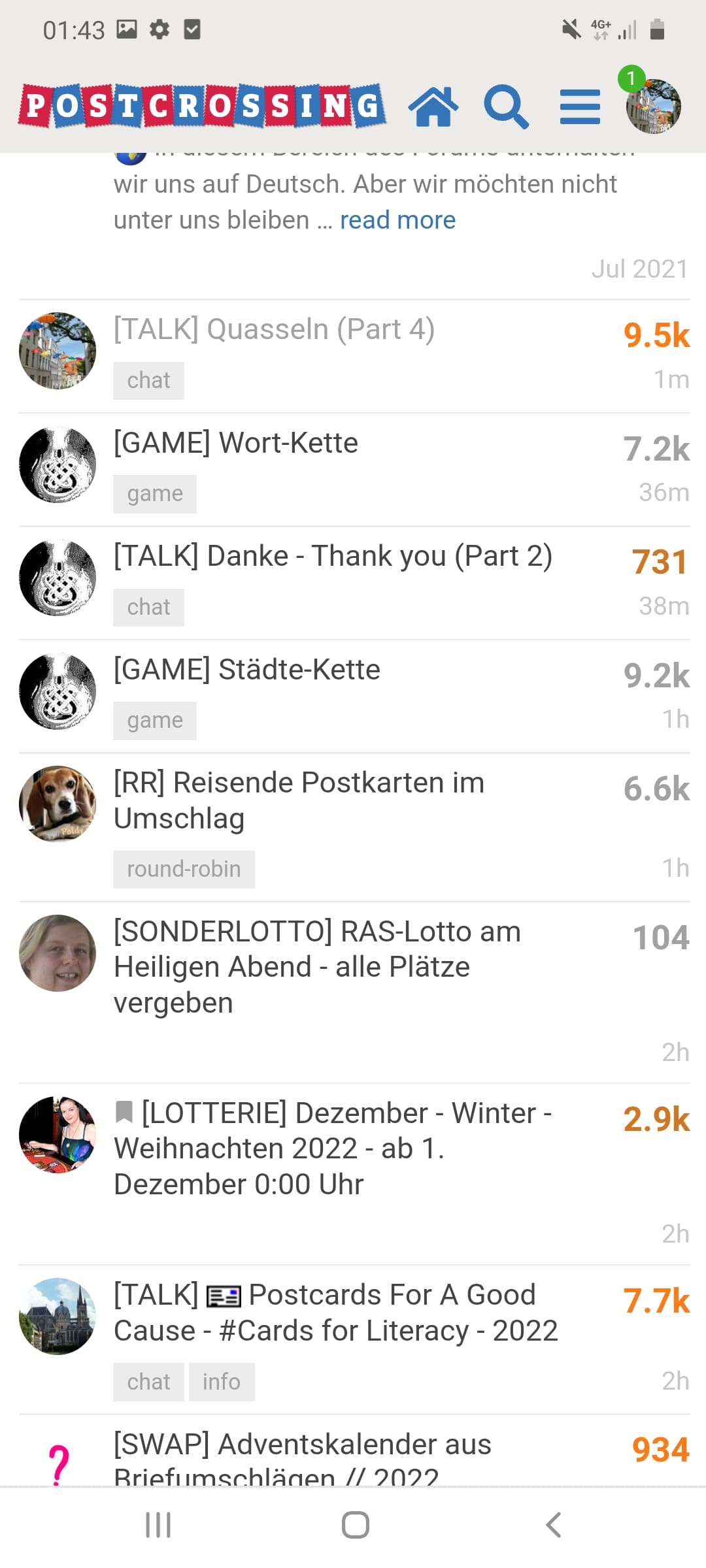Viewport: 706px width, 1568px height.
Task: Select the round-robin tag
Action: pyautogui.click(x=184, y=870)
